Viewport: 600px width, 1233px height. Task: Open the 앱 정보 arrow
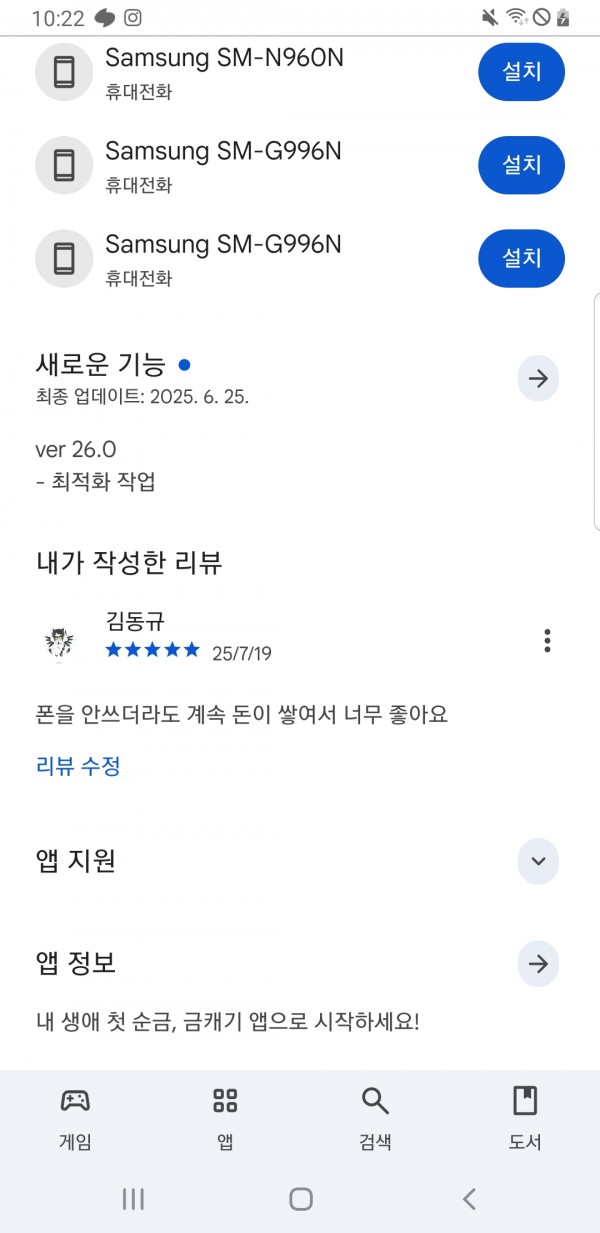click(538, 964)
